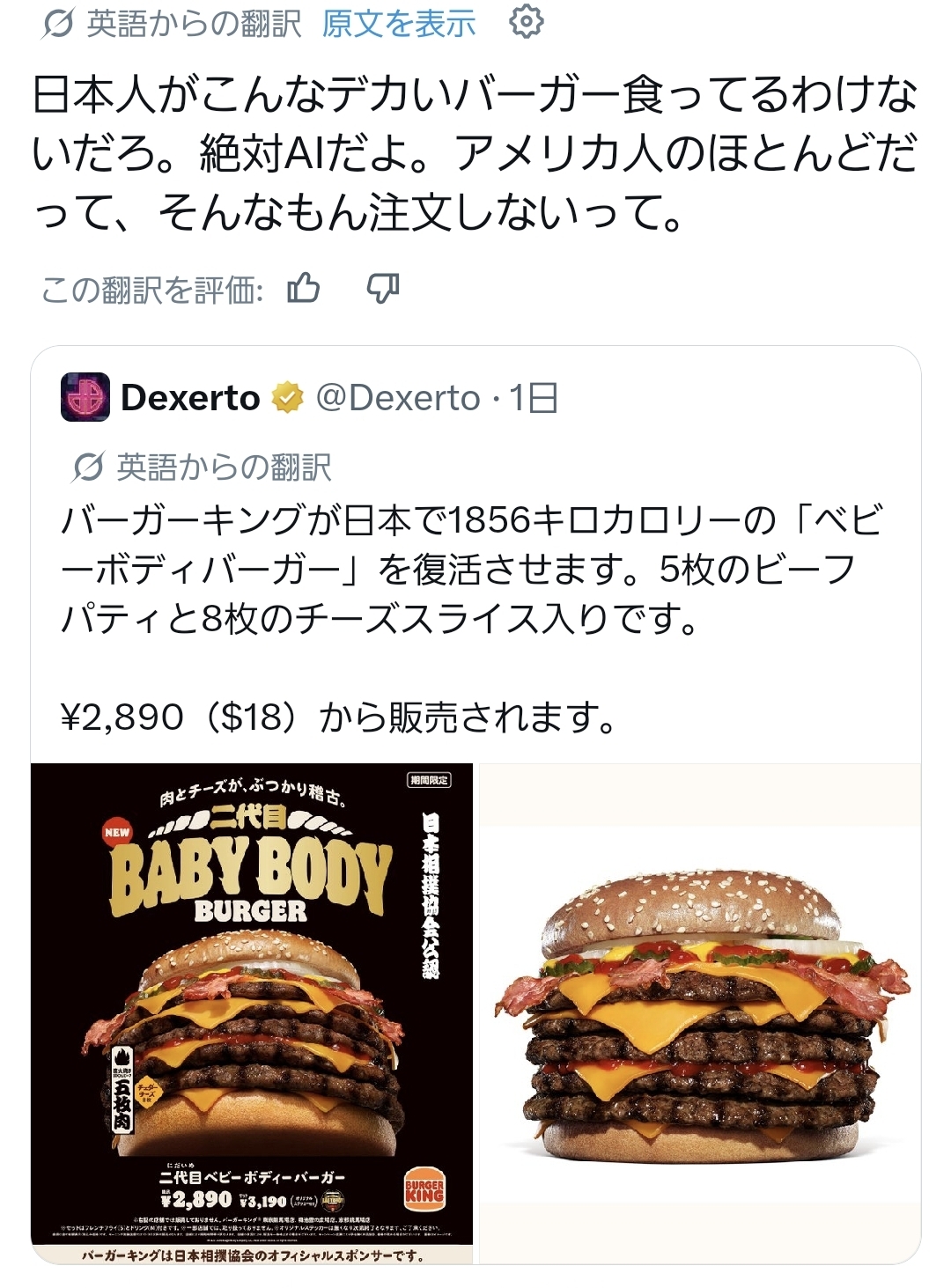View the burger photo on white background

tap(700, 1012)
